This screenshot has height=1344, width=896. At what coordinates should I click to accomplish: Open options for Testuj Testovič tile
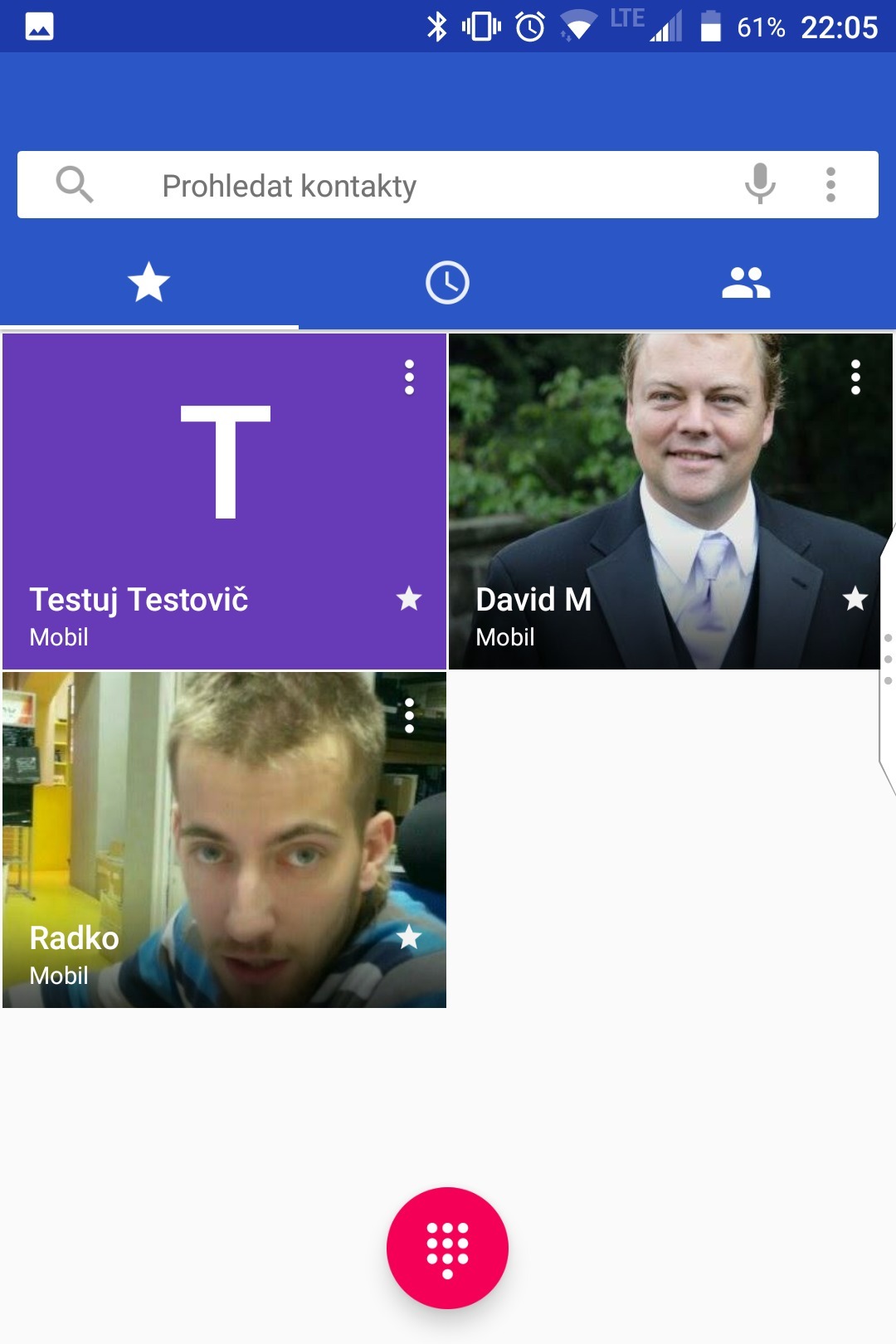409,377
